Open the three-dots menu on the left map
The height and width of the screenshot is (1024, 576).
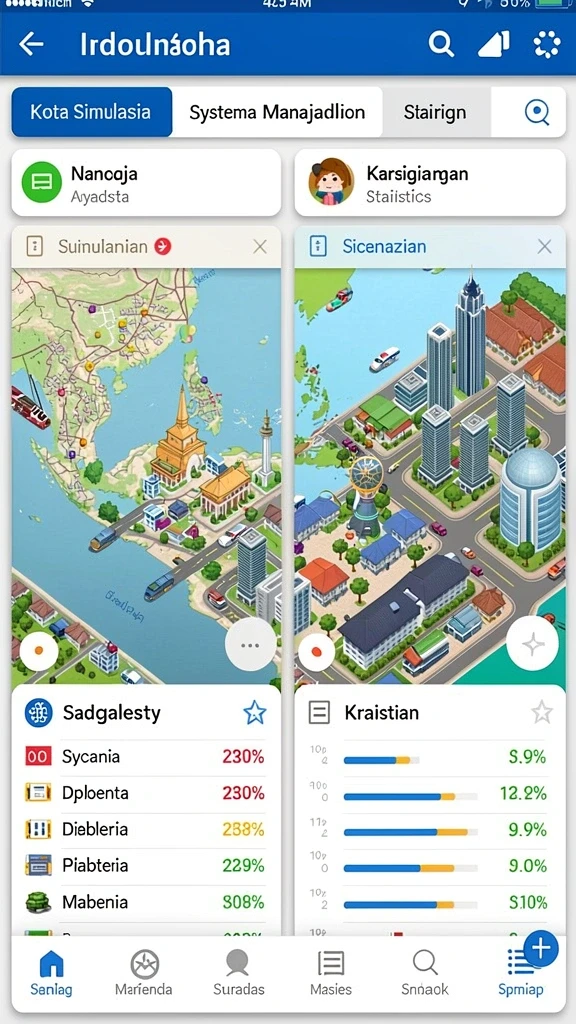[x=250, y=645]
